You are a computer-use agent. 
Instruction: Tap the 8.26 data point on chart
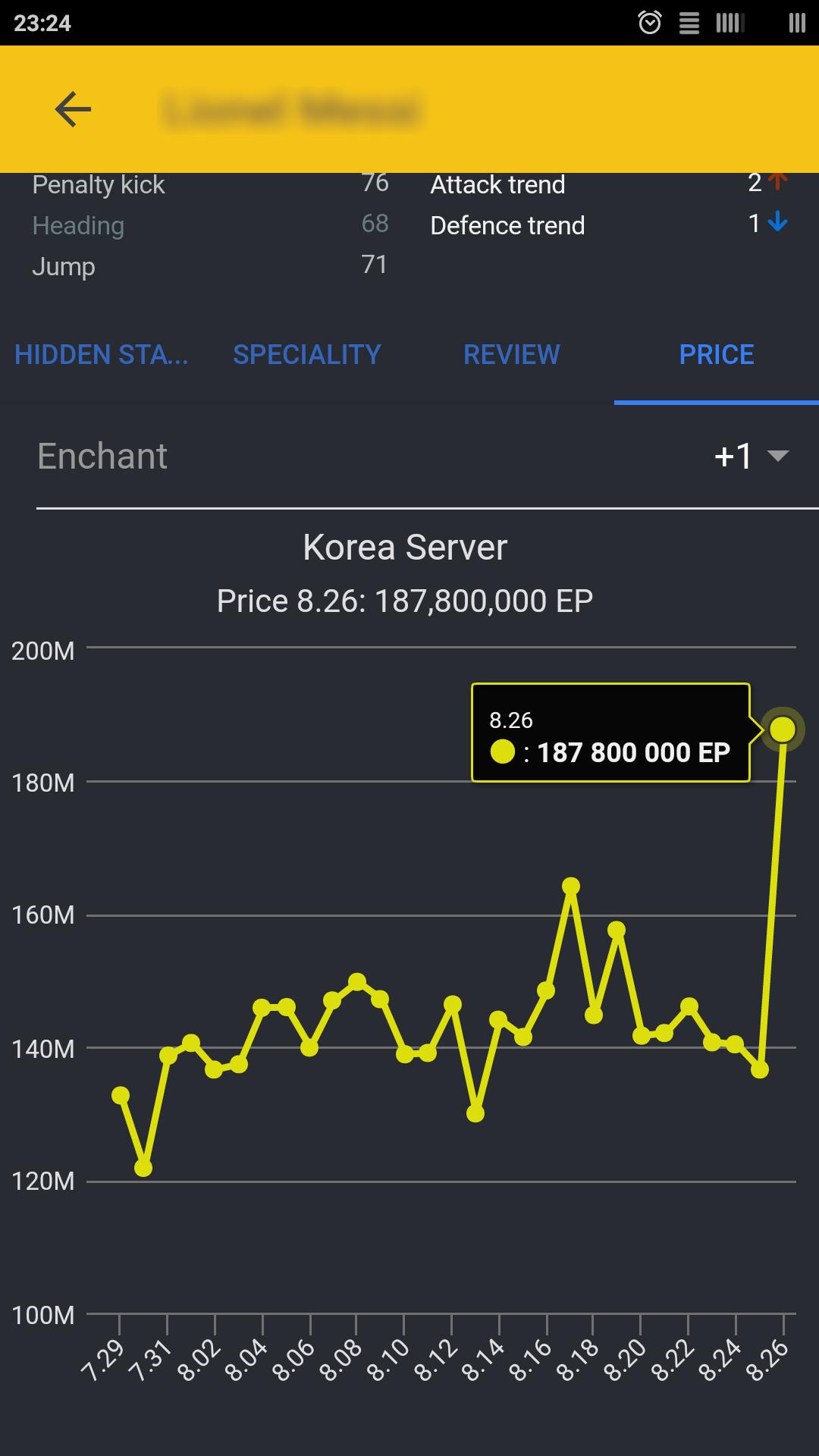pyautogui.click(x=783, y=730)
